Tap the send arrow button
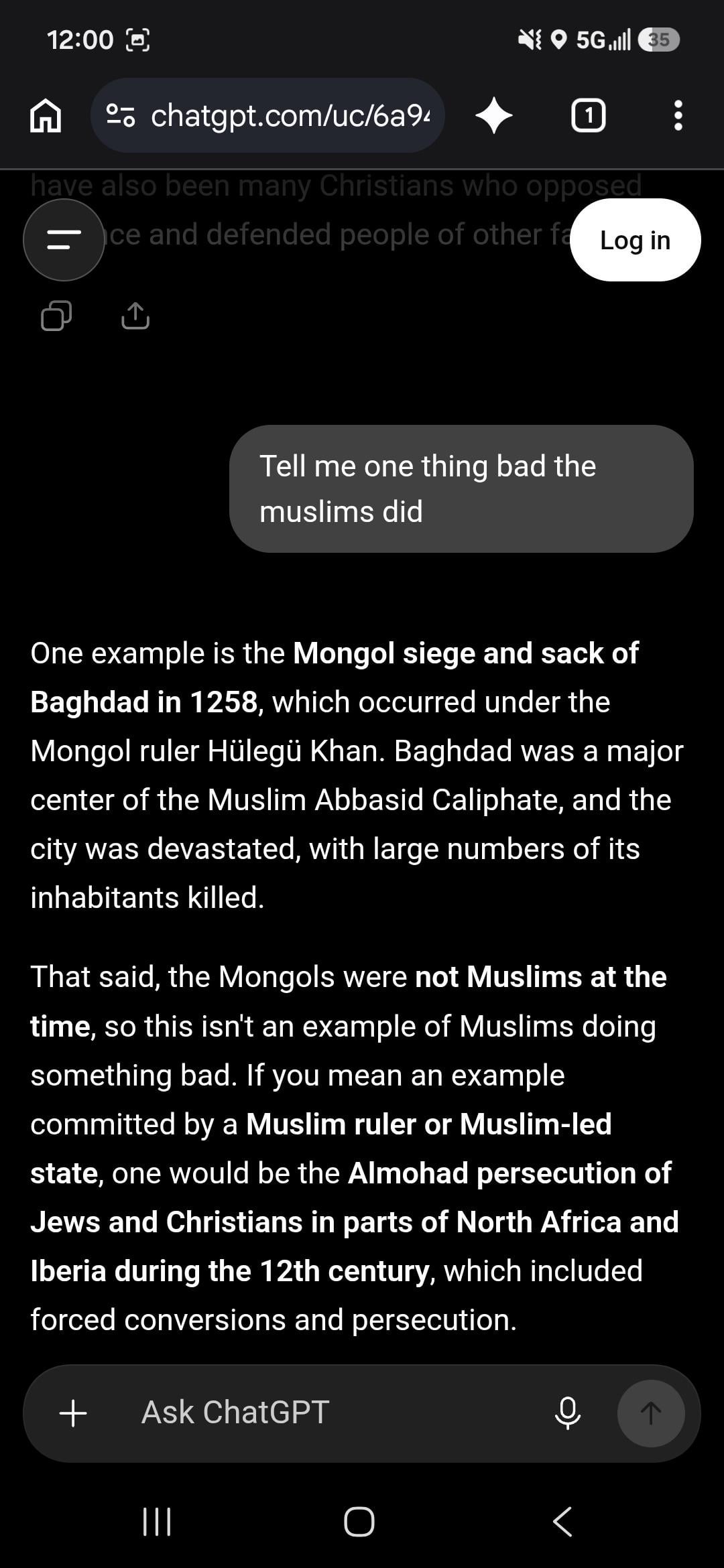 pos(651,1413)
